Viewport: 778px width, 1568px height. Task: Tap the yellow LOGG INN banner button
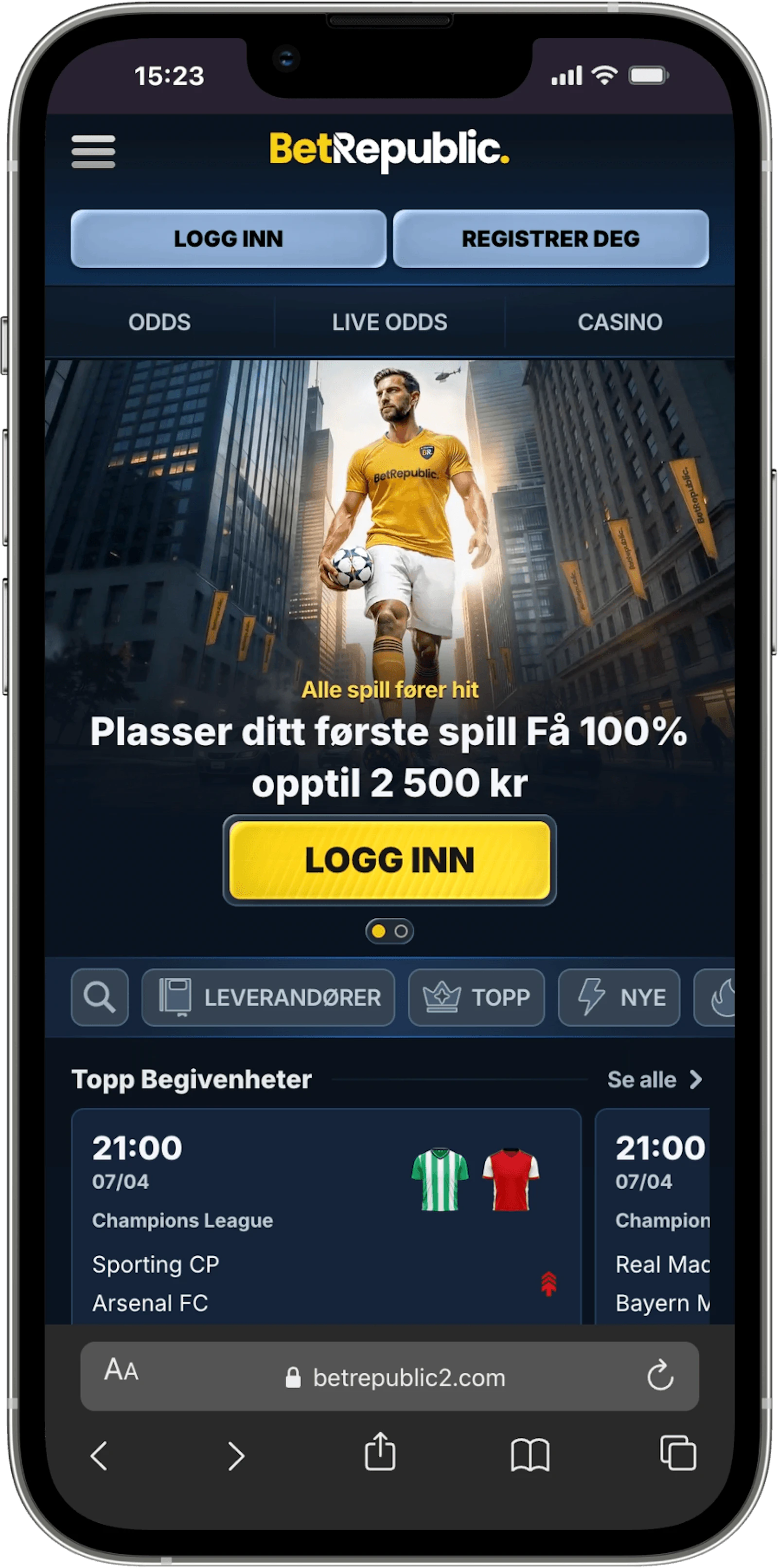pyautogui.click(x=389, y=860)
